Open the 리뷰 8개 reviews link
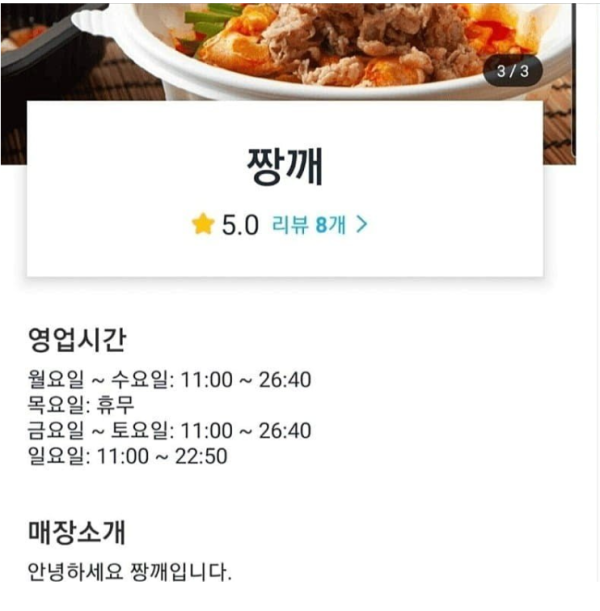 coord(319,225)
